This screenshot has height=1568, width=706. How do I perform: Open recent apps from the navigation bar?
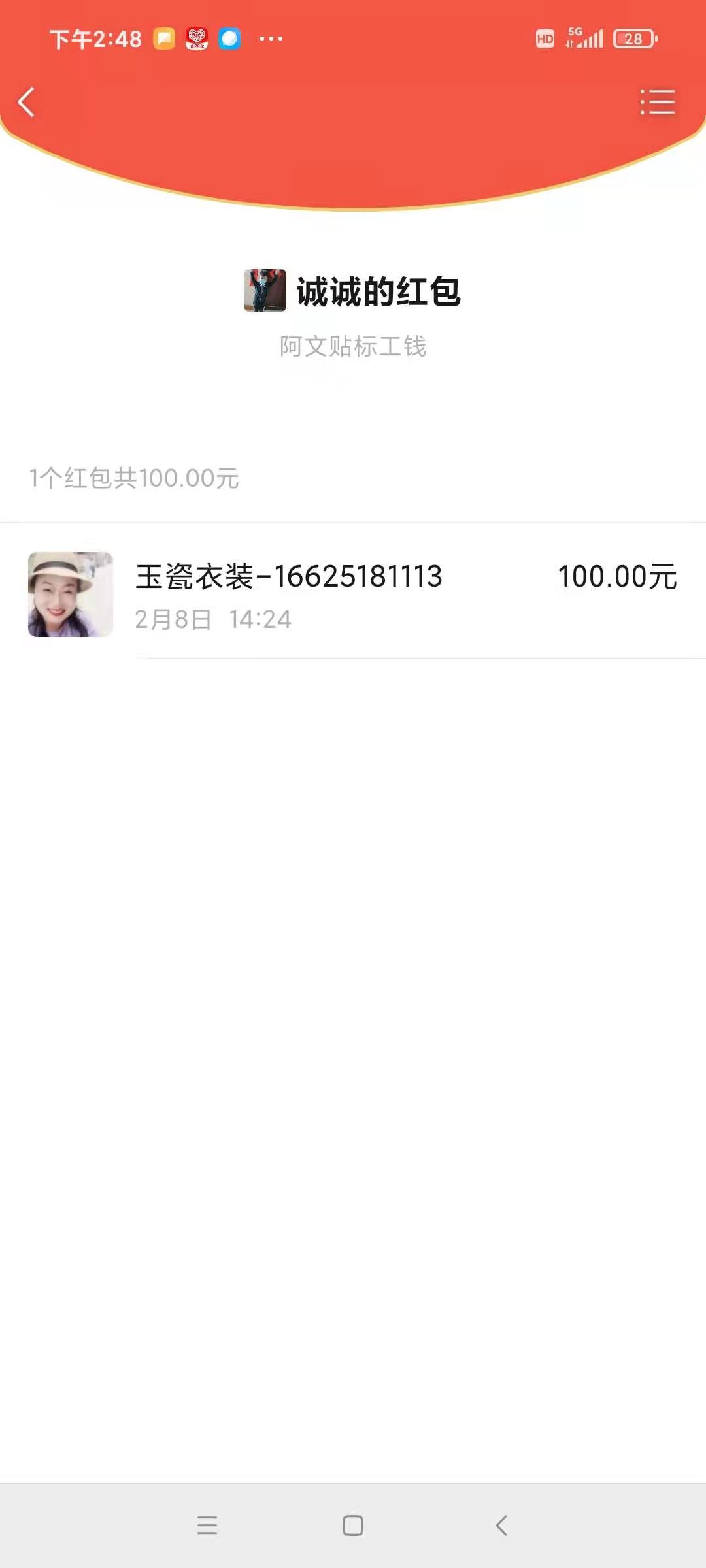[207, 1526]
